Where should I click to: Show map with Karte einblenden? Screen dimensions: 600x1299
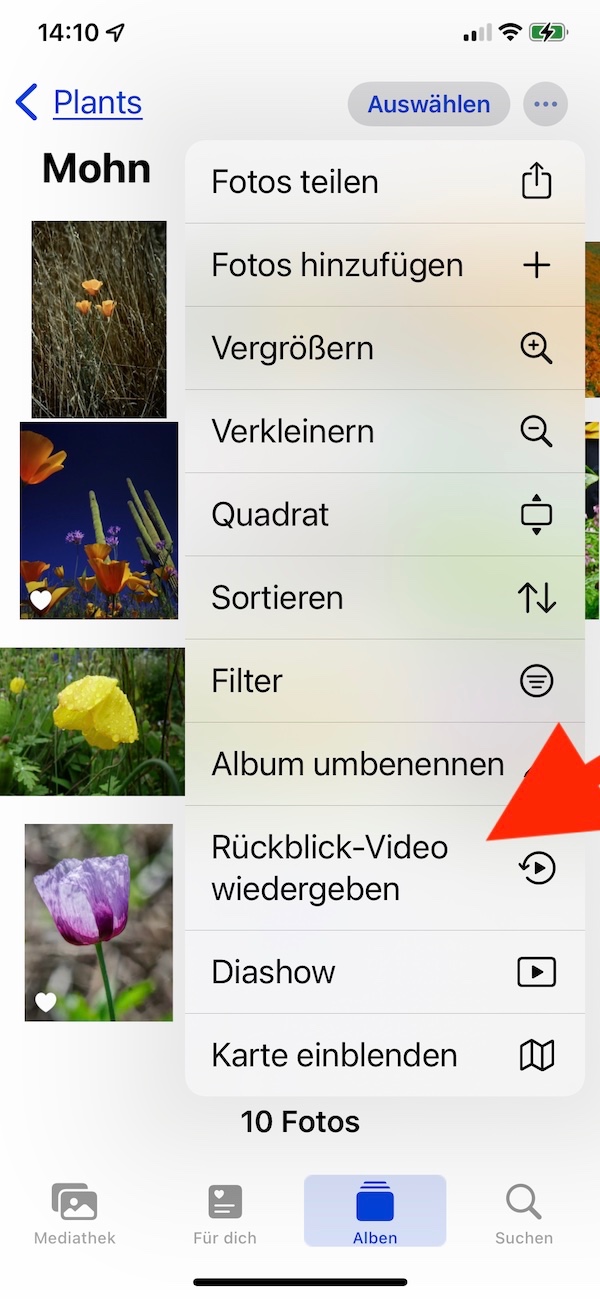point(385,1055)
